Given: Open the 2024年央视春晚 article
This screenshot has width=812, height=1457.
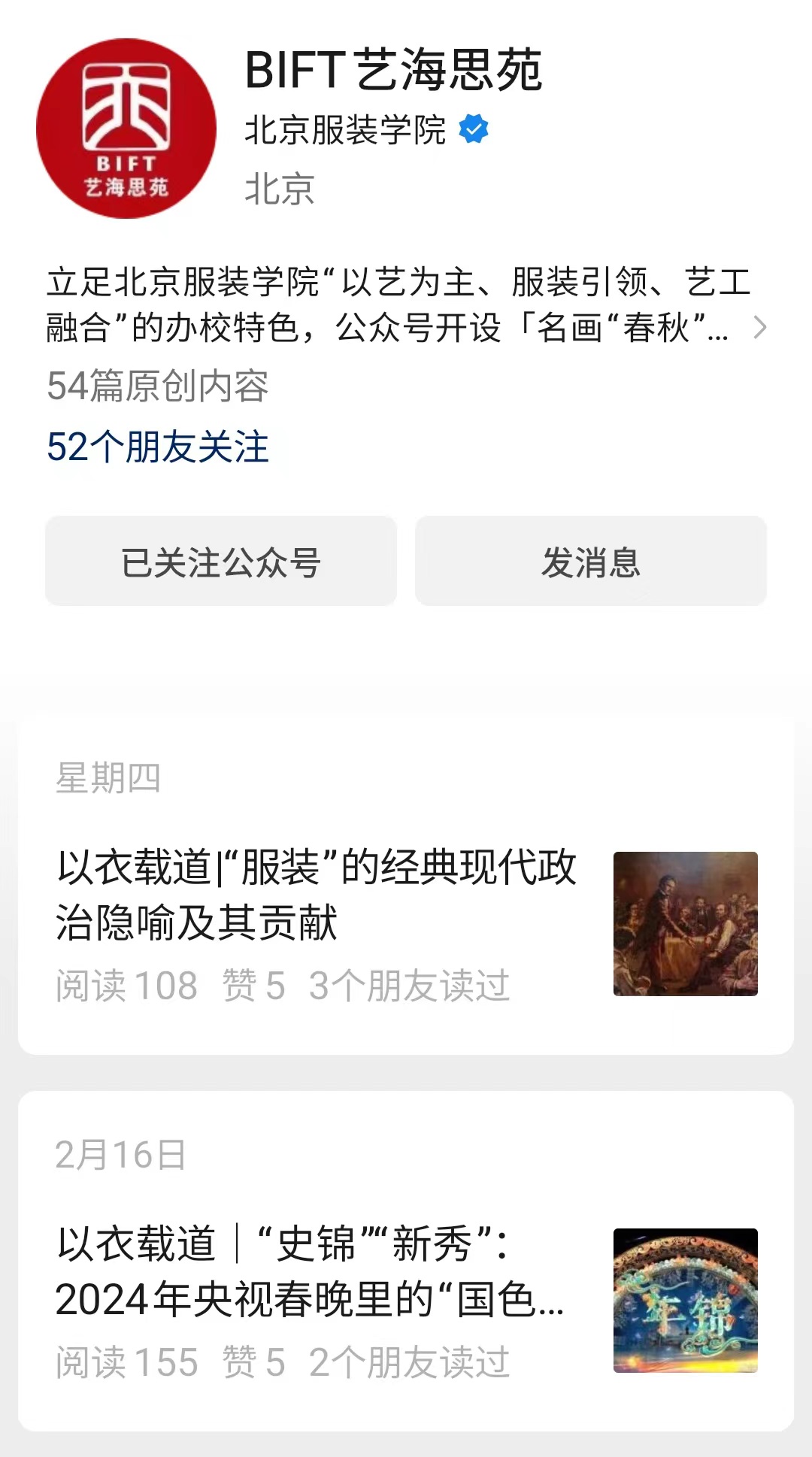Looking at the screenshot, I should tap(309, 1271).
